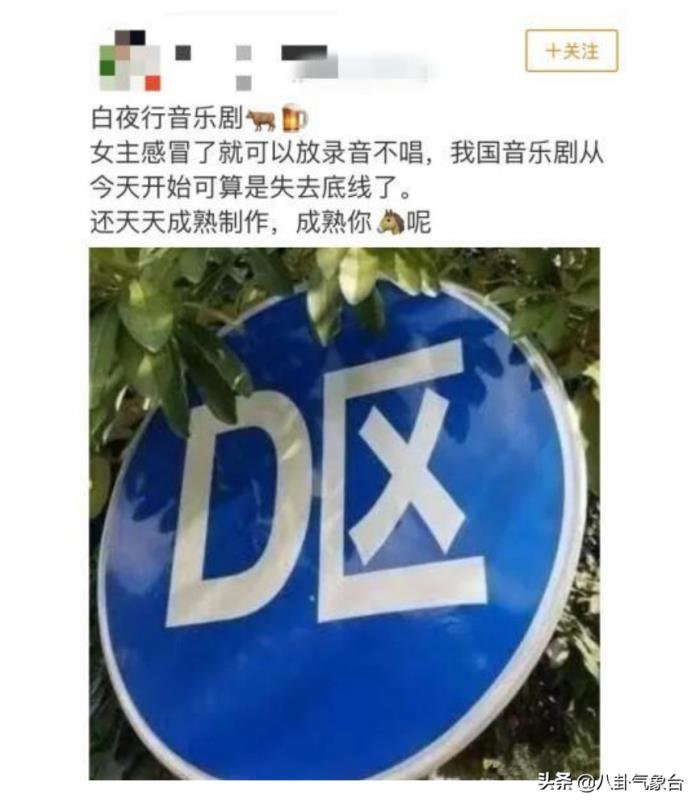Tap the +关注 follow button
Viewport: 700px width, 807px height.
(x=571, y=50)
